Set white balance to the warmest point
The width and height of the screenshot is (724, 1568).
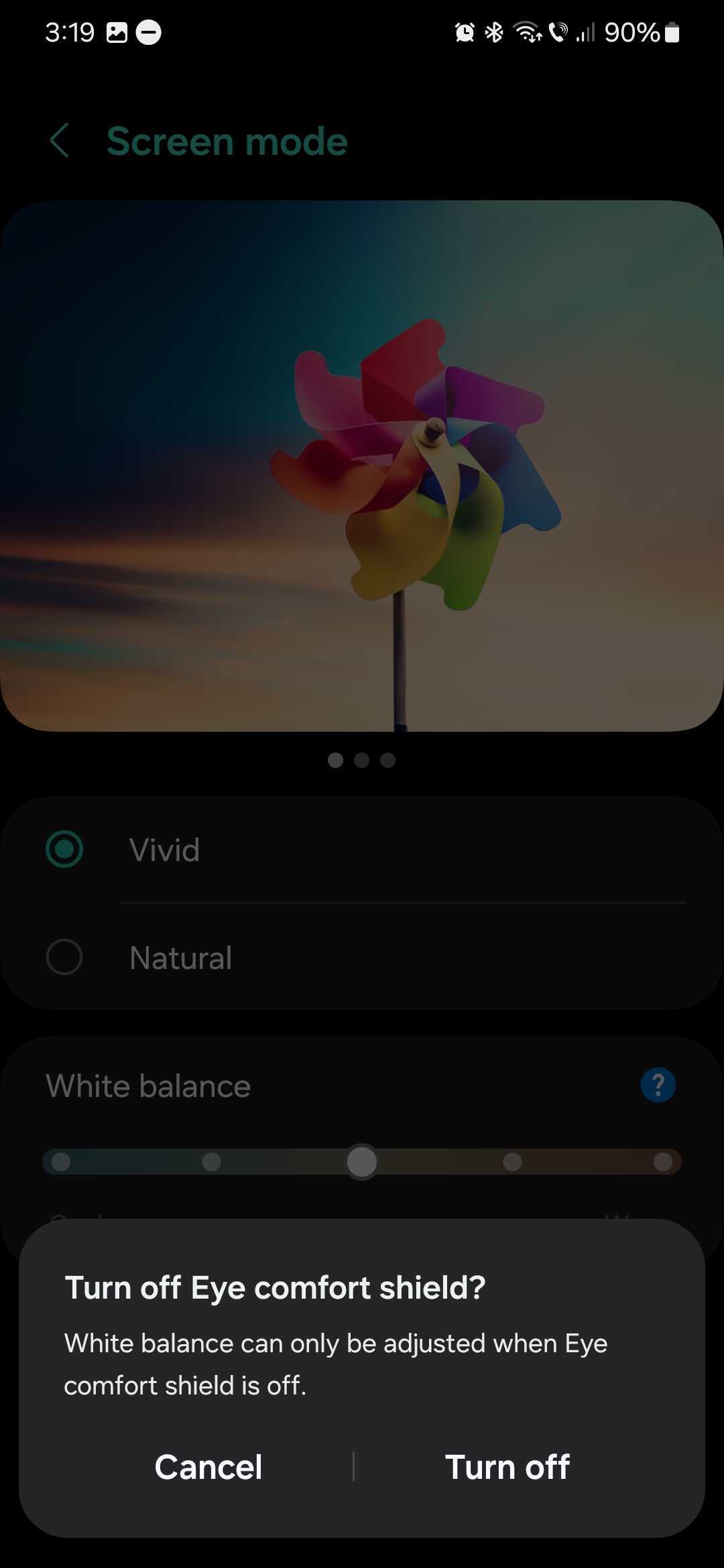click(662, 1162)
